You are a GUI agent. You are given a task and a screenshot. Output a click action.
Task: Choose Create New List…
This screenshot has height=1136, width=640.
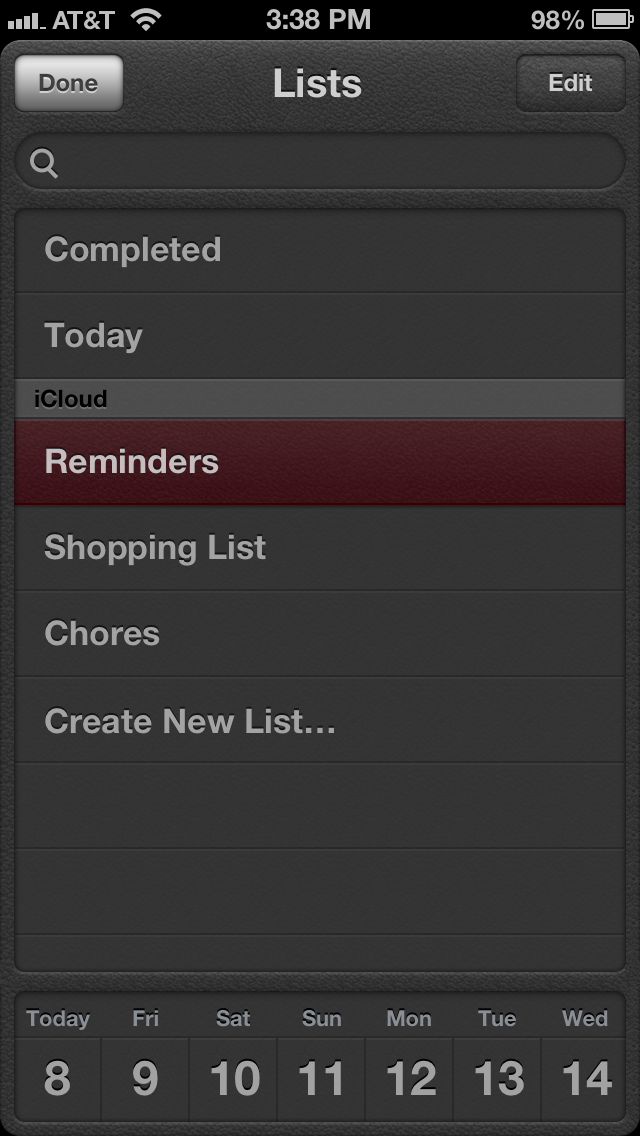[320, 720]
